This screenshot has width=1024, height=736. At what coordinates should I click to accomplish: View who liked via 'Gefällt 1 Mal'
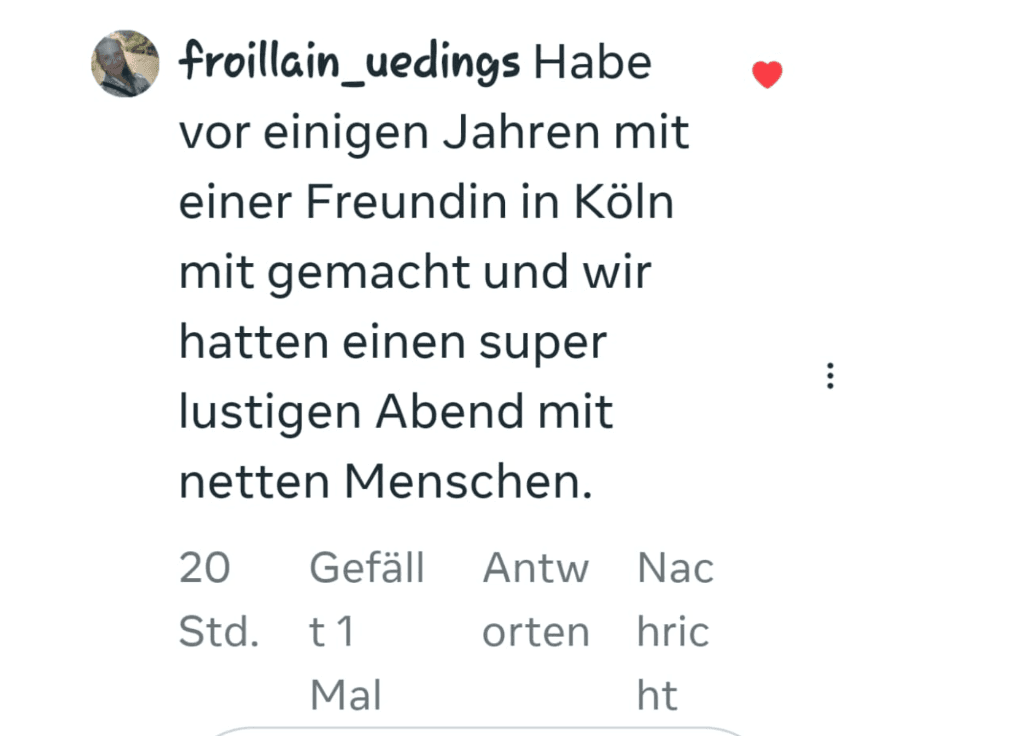(366, 631)
